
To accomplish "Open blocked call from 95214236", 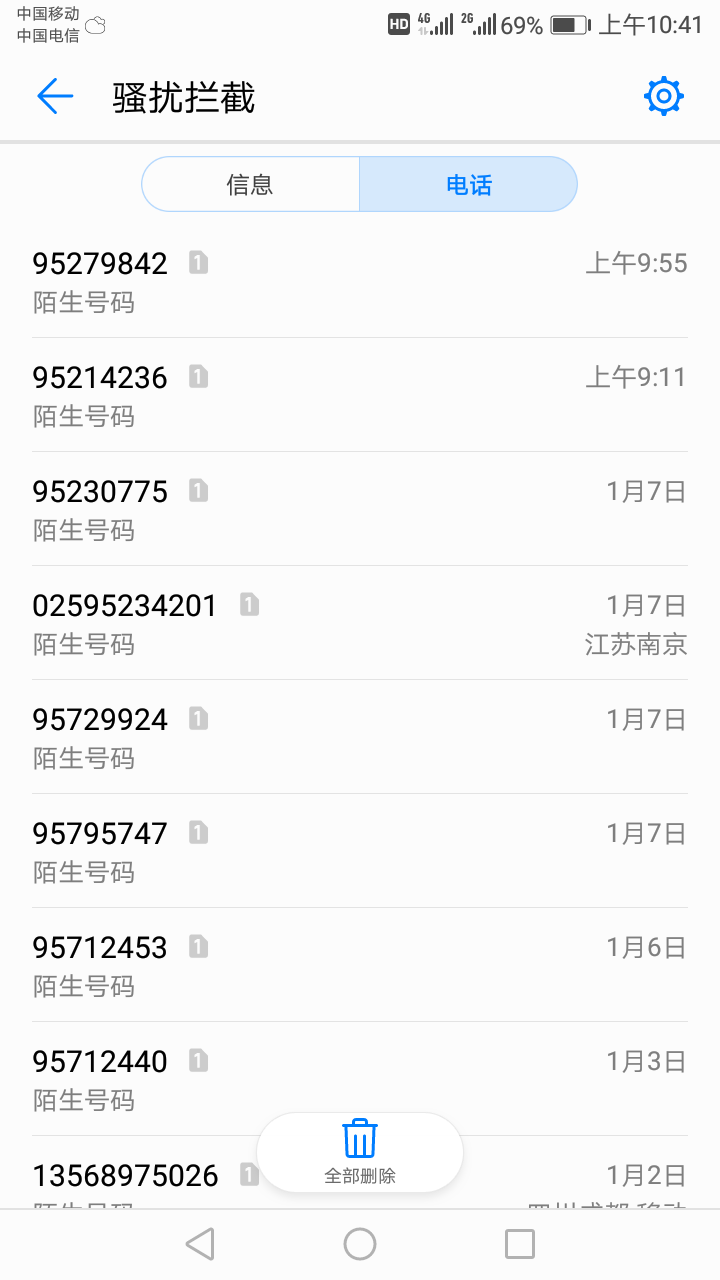I will pos(360,395).
